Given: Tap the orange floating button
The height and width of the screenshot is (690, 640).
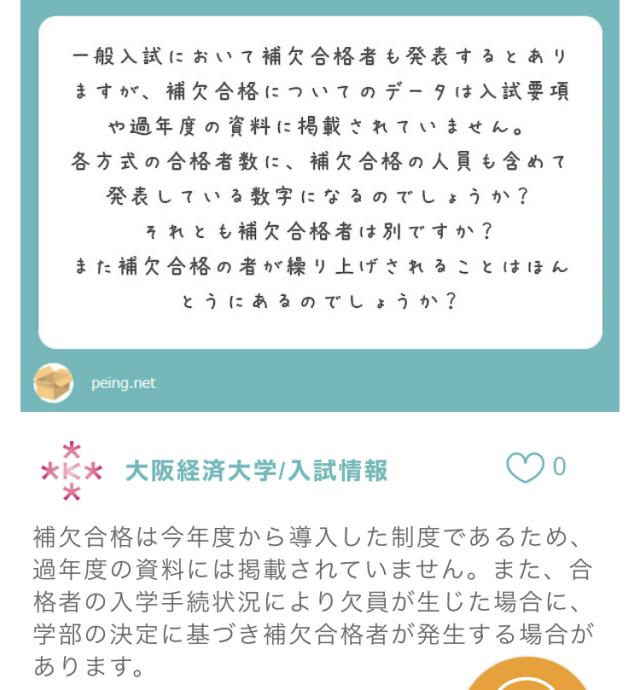Looking at the screenshot, I should (x=528, y=673).
